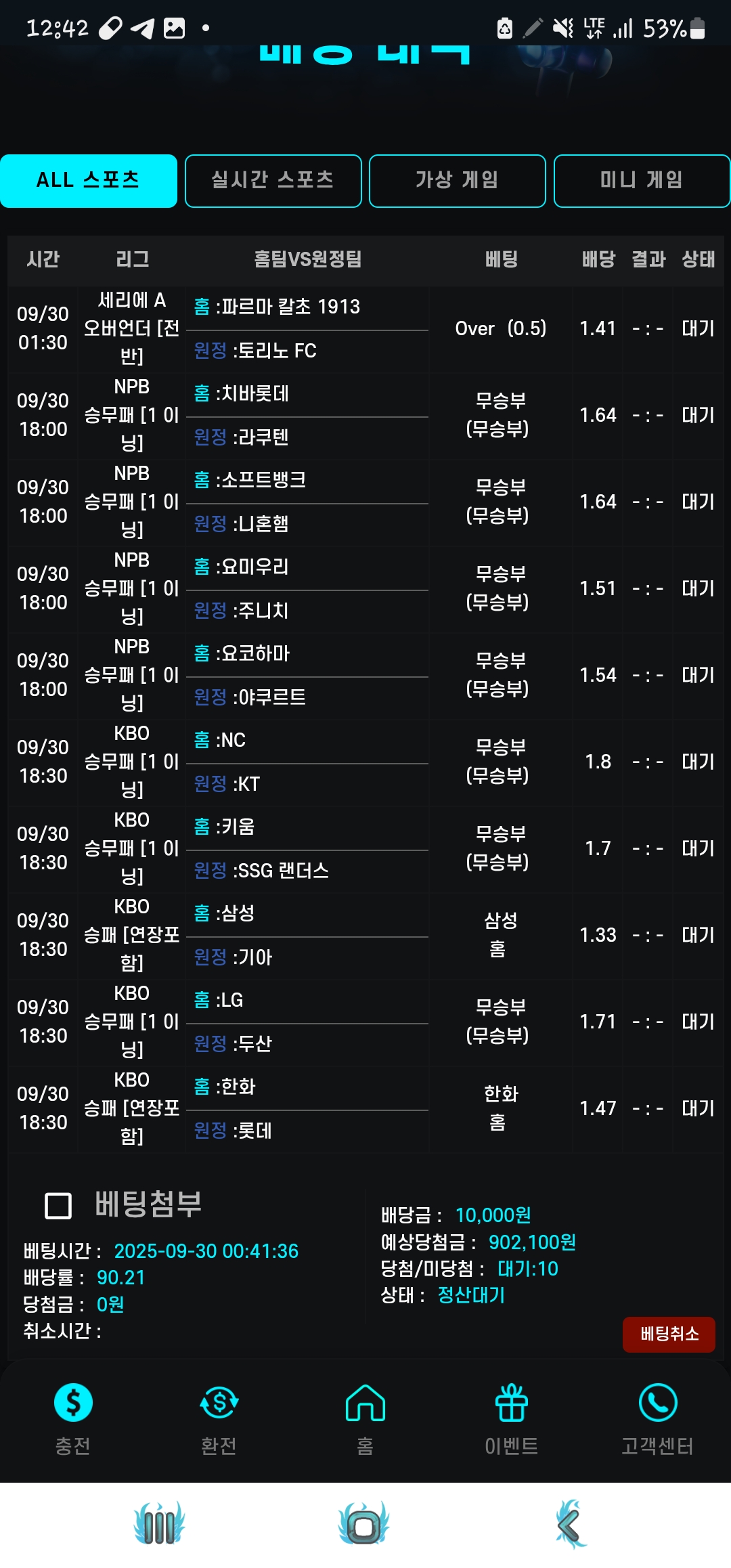Open 충전 in the bottom bar
This screenshot has height=1568, width=731.
click(x=73, y=1416)
